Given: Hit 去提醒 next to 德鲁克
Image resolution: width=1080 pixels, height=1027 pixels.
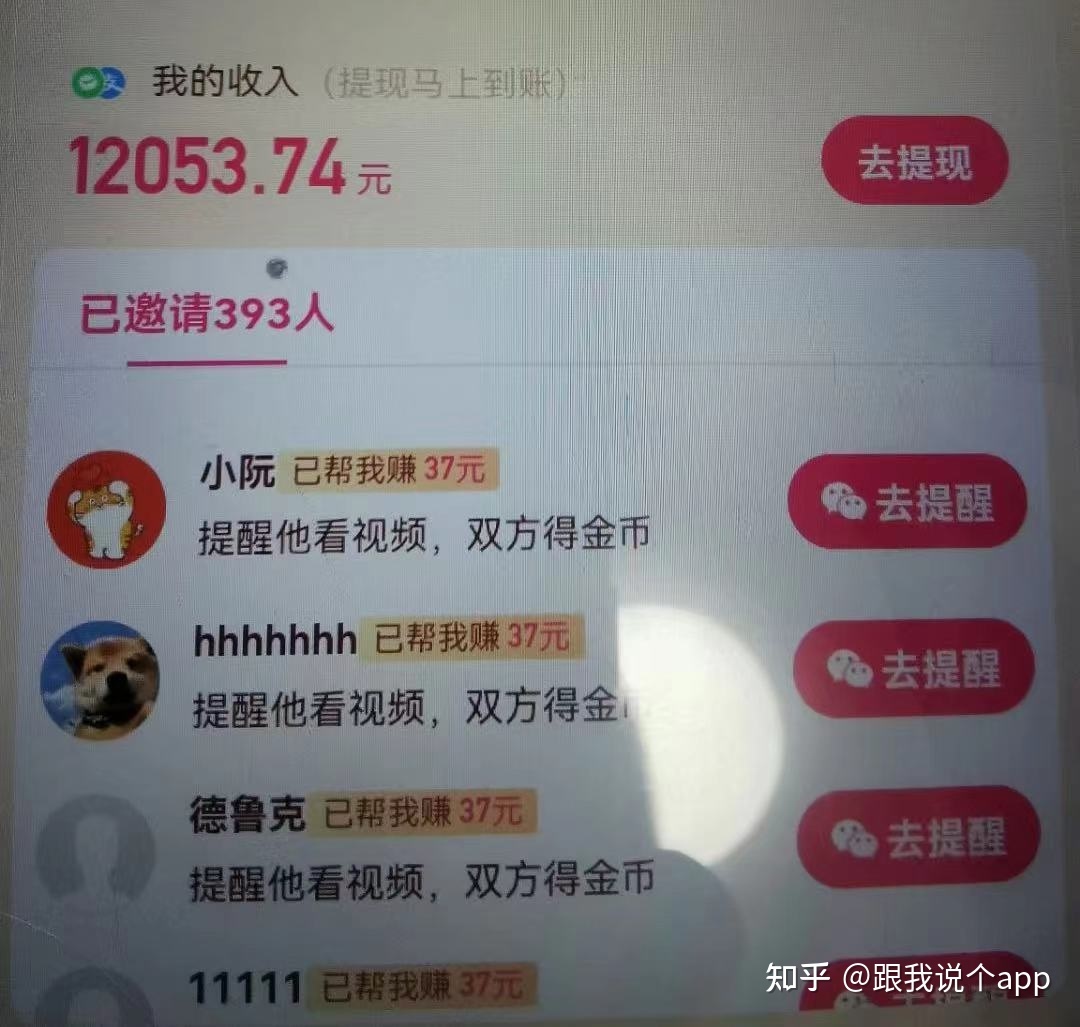Looking at the screenshot, I should coord(918,837).
